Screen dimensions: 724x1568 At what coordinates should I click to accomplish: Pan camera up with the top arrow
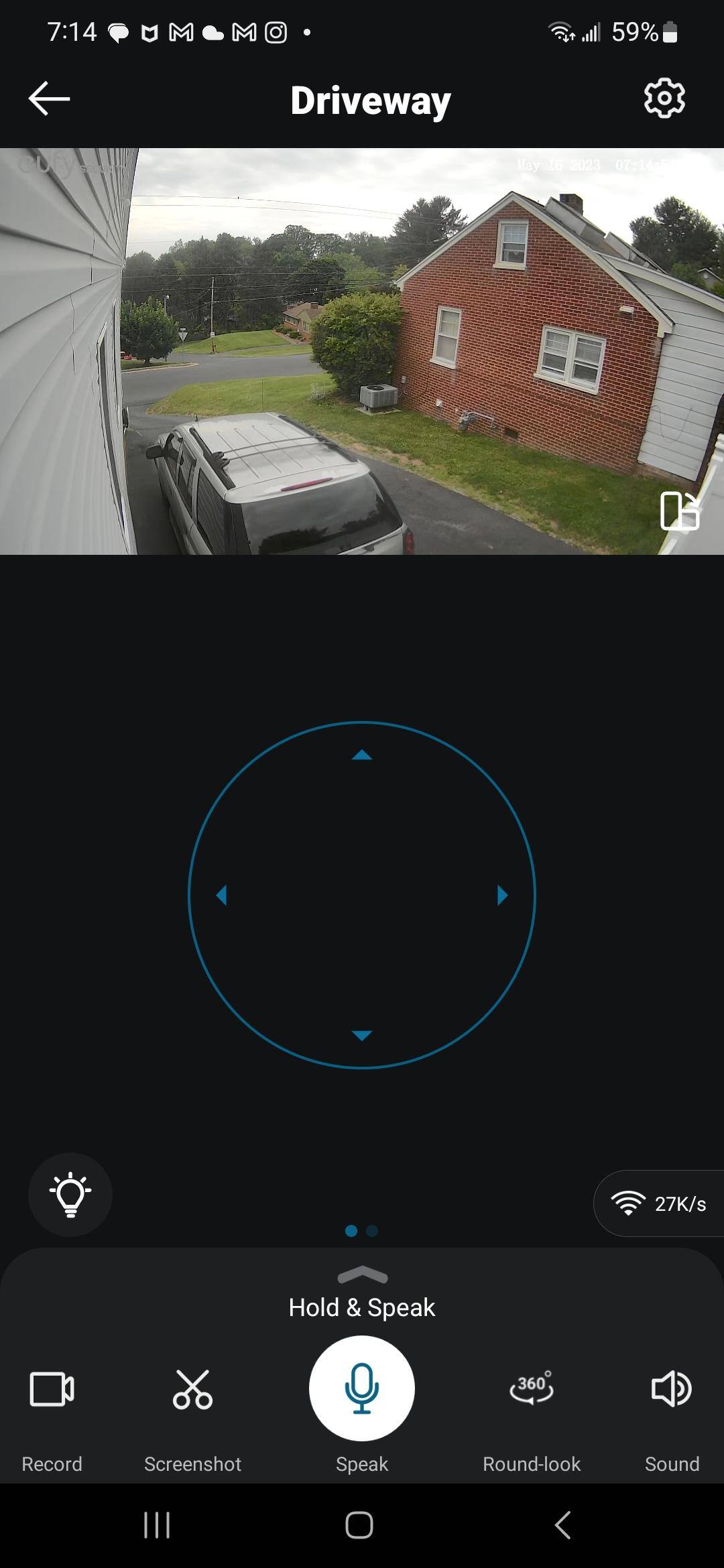click(x=362, y=755)
